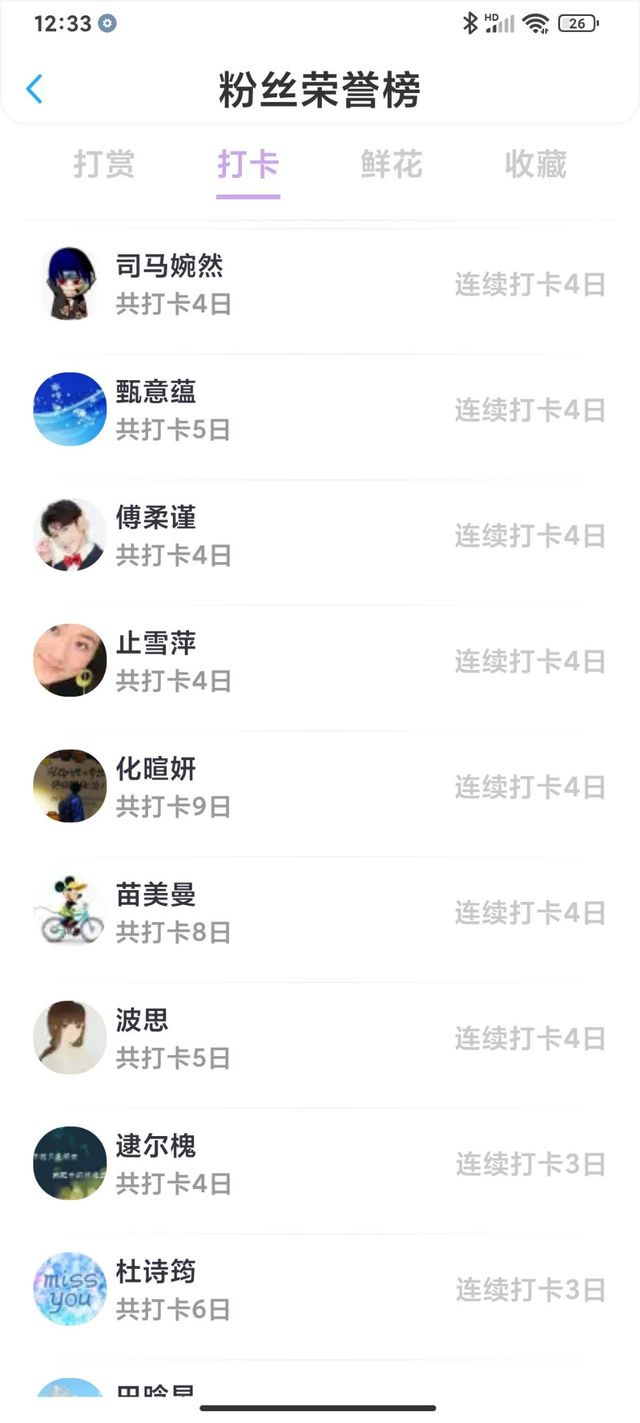Open 甄意蕴's row

[x=320, y=410]
